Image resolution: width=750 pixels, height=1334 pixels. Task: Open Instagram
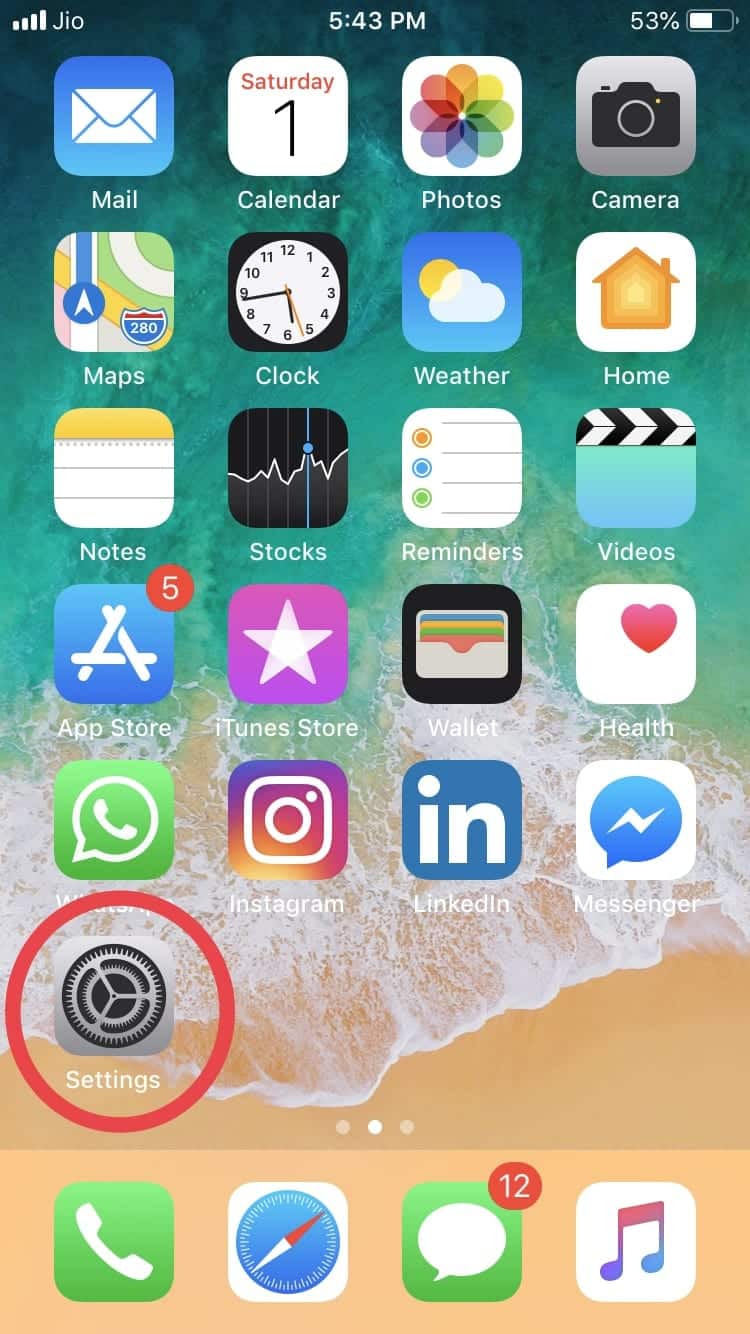point(287,820)
